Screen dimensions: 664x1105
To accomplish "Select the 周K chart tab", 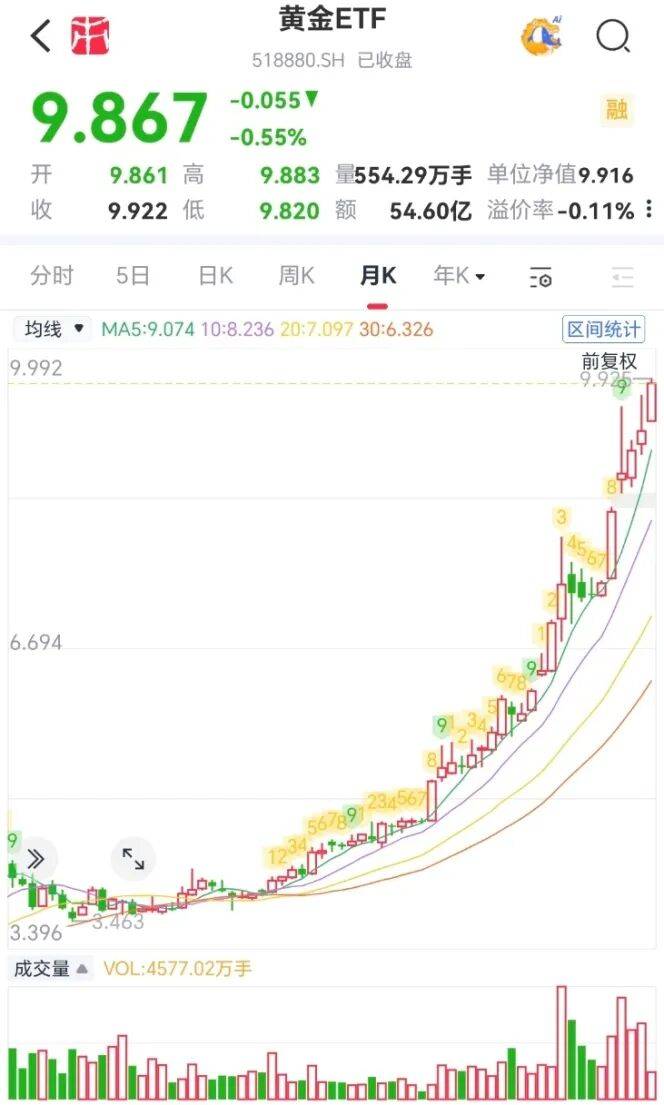I will pos(296,276).
